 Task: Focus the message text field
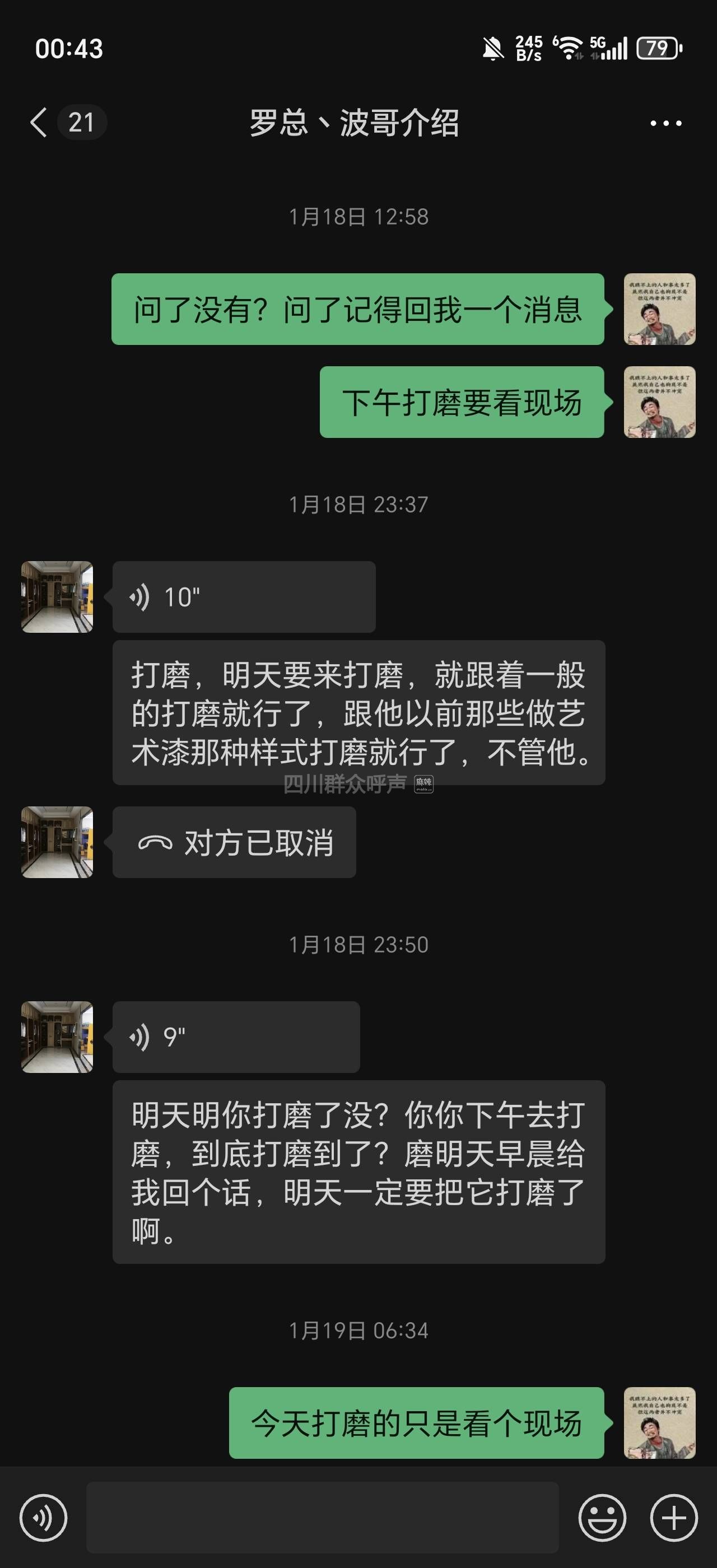[322, 1518]
